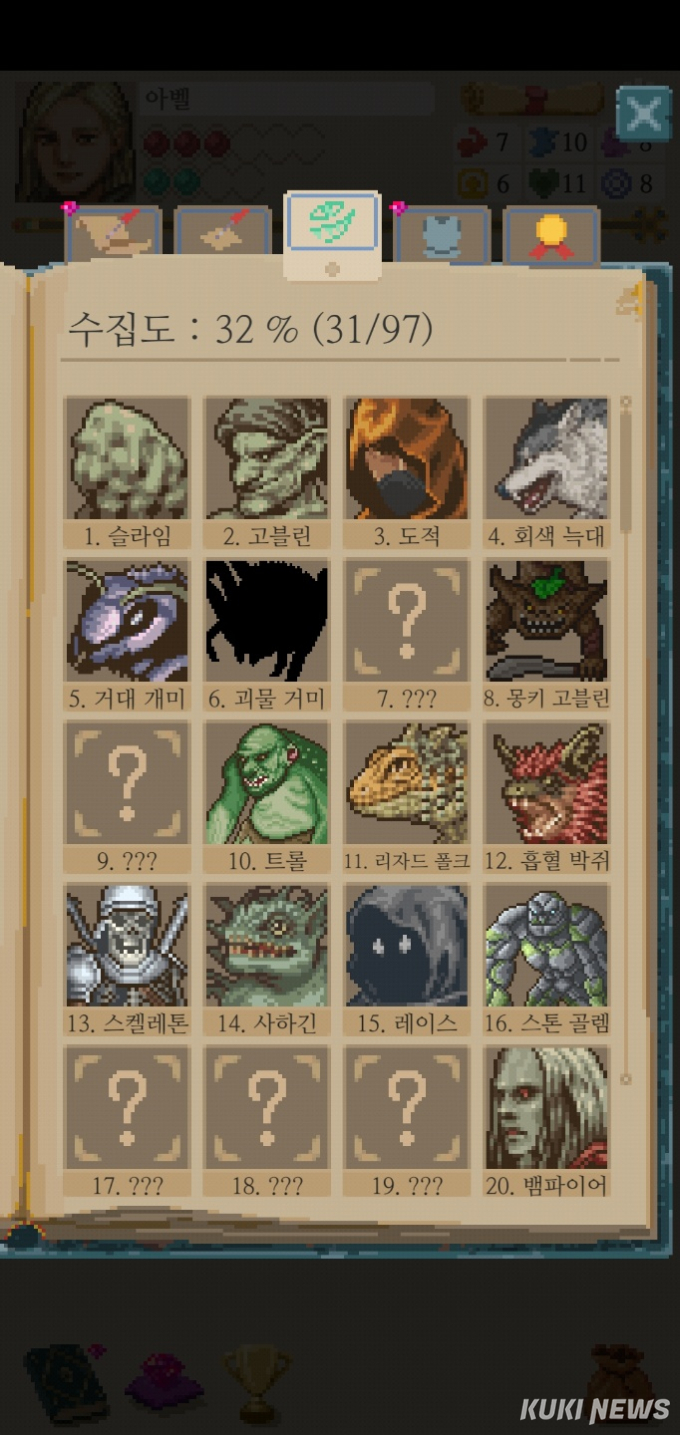The image size is (680, 1435).
Task: Switch to the open book quill tab
Action: pos(222,235)
